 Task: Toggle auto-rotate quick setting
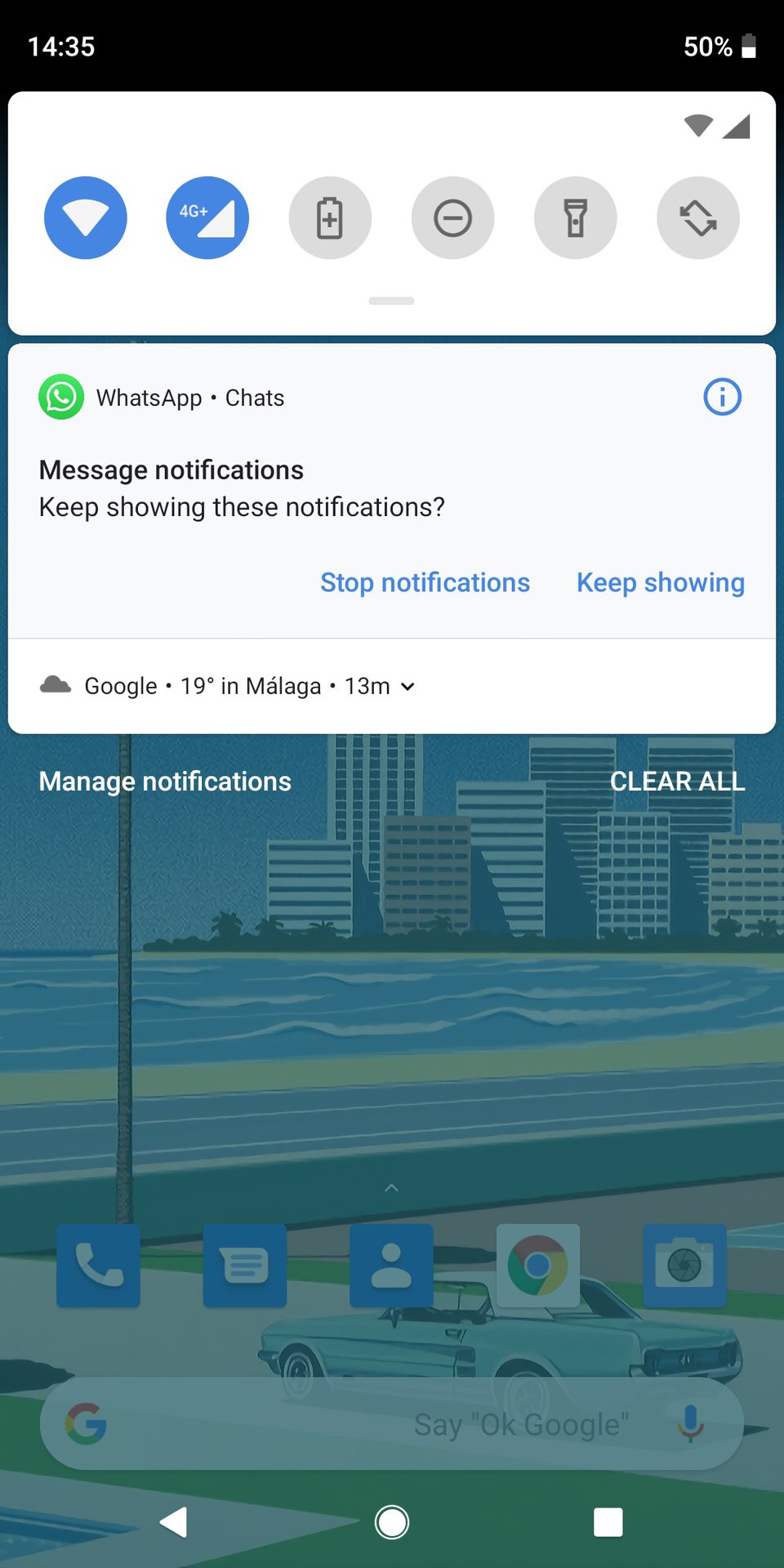tap(697, 217)
